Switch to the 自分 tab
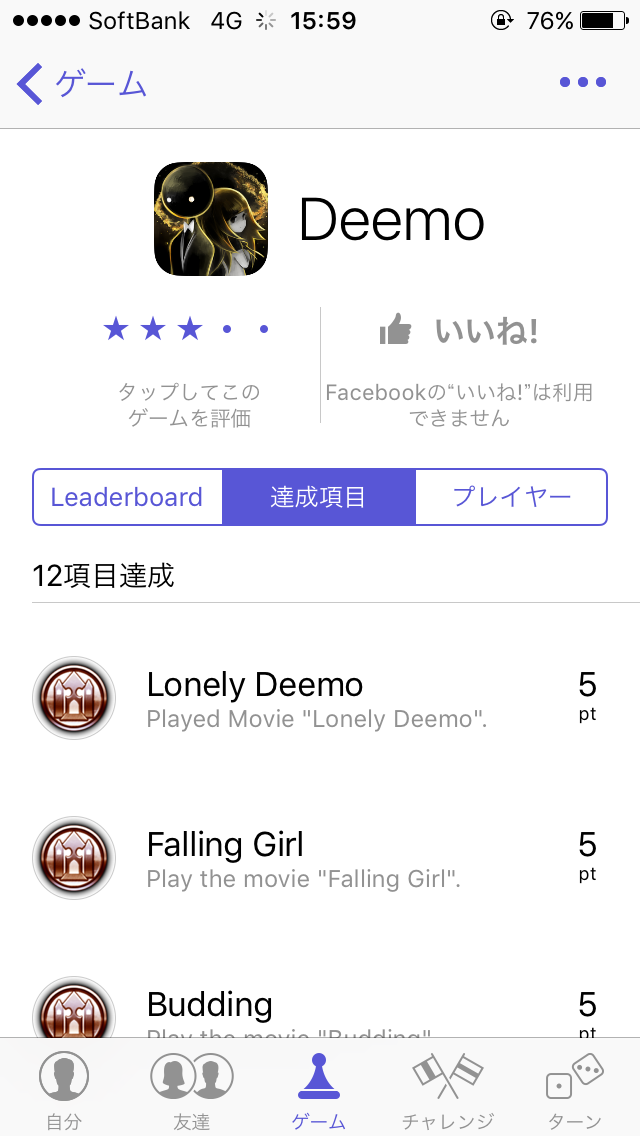Viewport: 640px width, 1136px height. (x=64, y=1090)
